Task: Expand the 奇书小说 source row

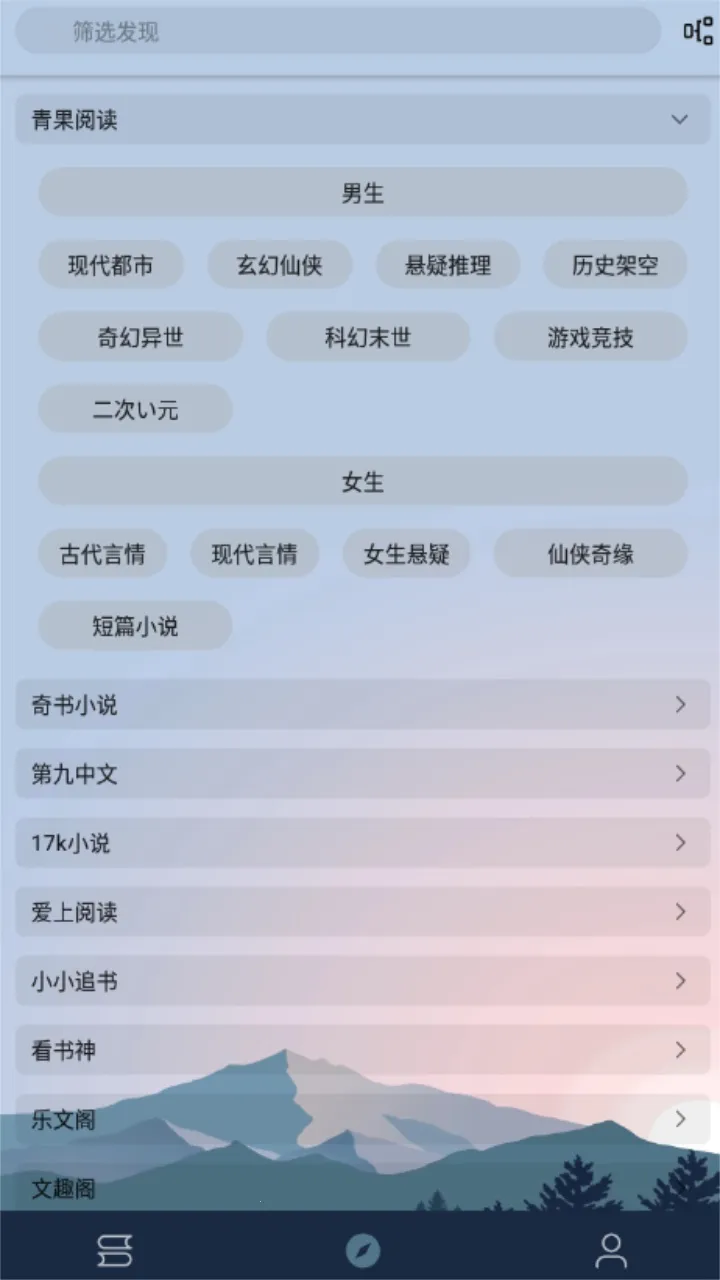Action: click(362, 705)
